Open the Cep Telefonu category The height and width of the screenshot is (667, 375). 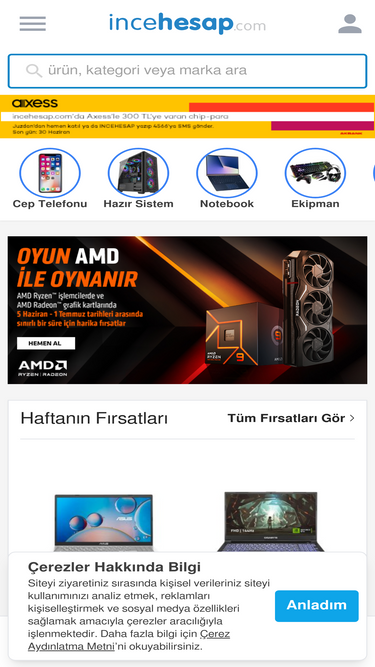(50, 179)
